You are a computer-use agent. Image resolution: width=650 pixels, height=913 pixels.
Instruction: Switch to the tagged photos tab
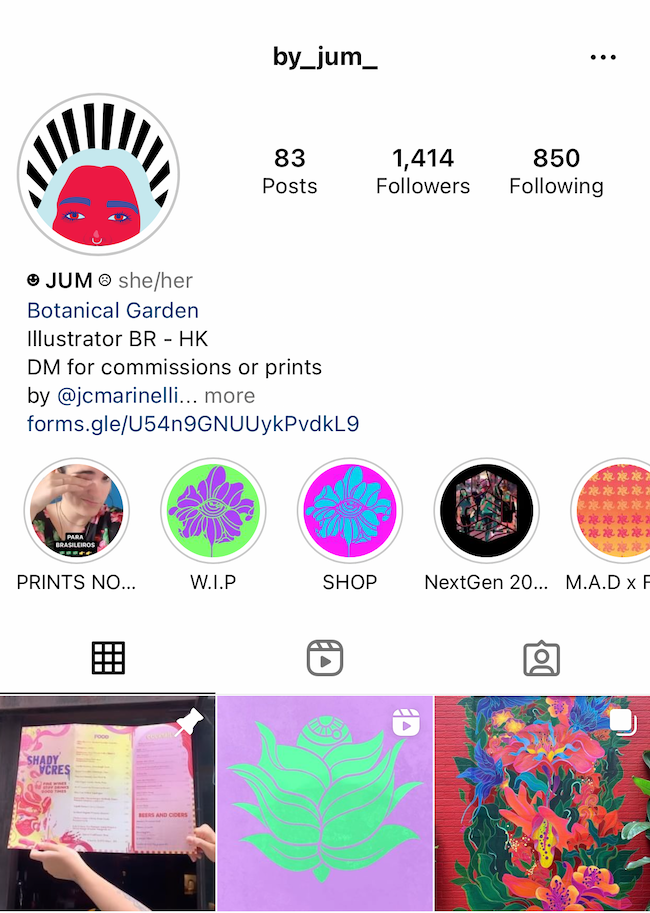tap(541, 658)
